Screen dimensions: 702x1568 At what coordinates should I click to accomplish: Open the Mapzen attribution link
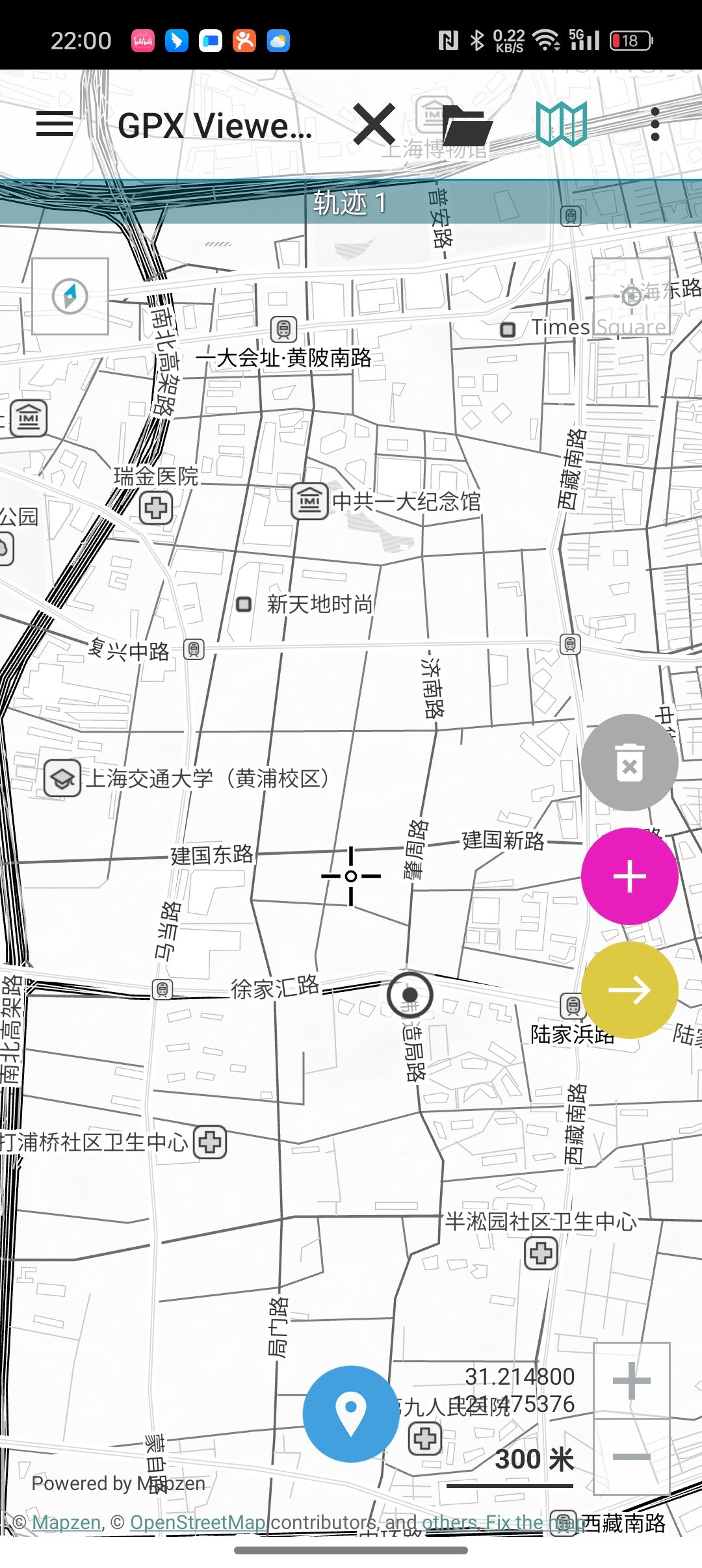(x=66, y=1522)
